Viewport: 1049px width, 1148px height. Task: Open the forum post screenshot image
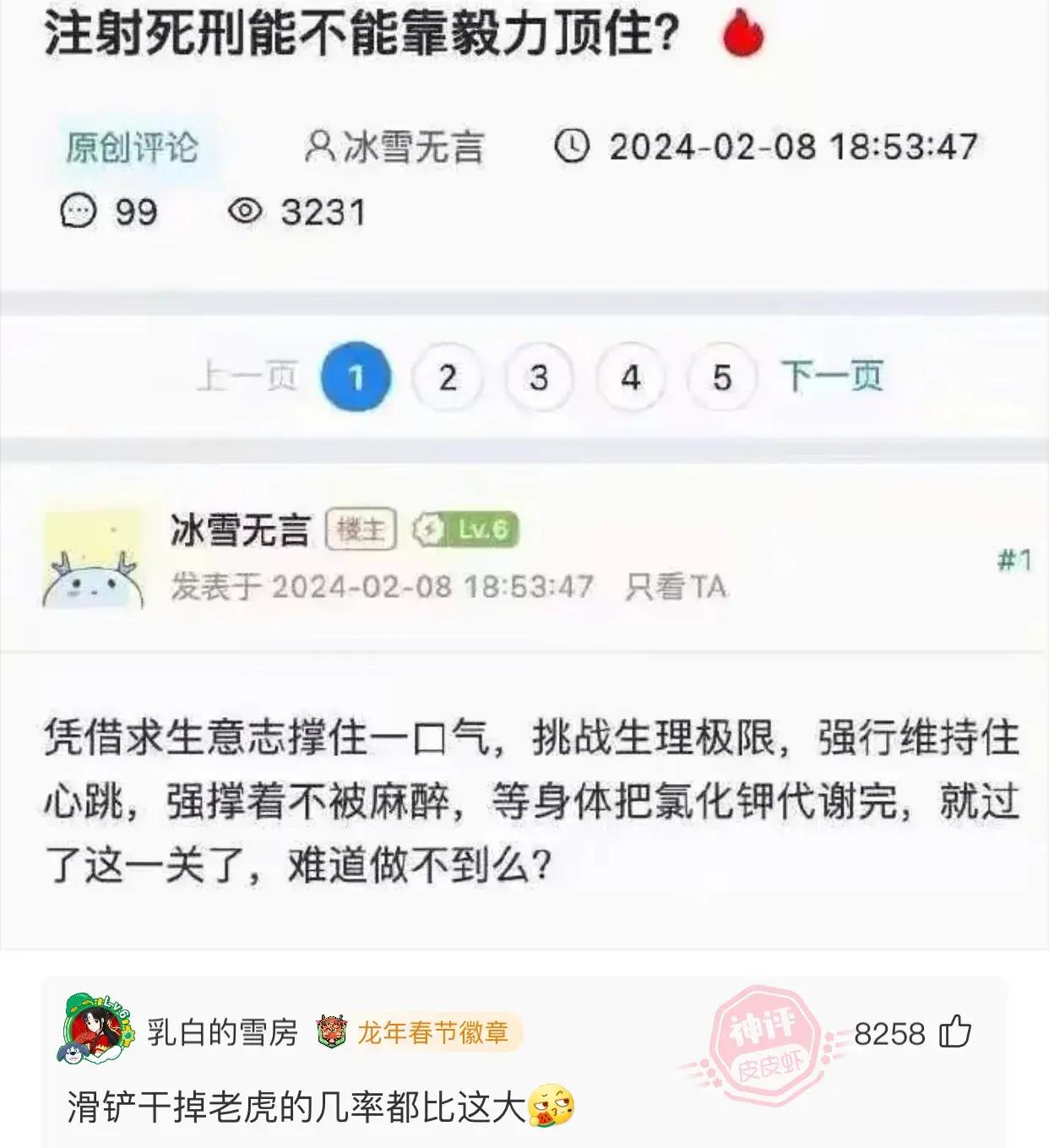tap(524, 473)
